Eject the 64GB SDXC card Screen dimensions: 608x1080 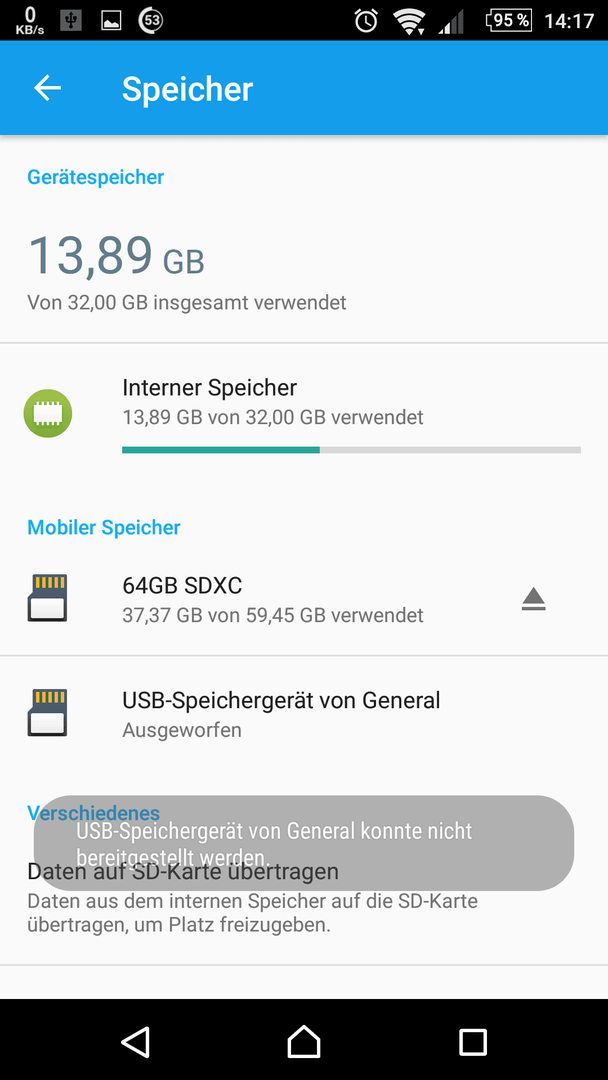pyautogui.click(x=533, y=599)
